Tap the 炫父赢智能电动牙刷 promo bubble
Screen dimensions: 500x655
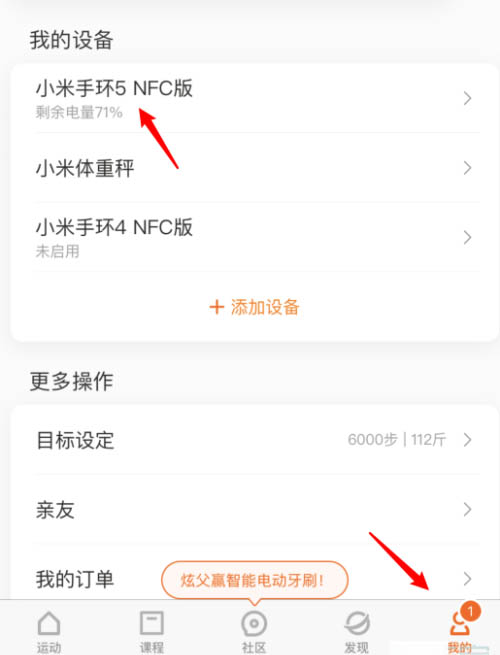coord(254,580)
